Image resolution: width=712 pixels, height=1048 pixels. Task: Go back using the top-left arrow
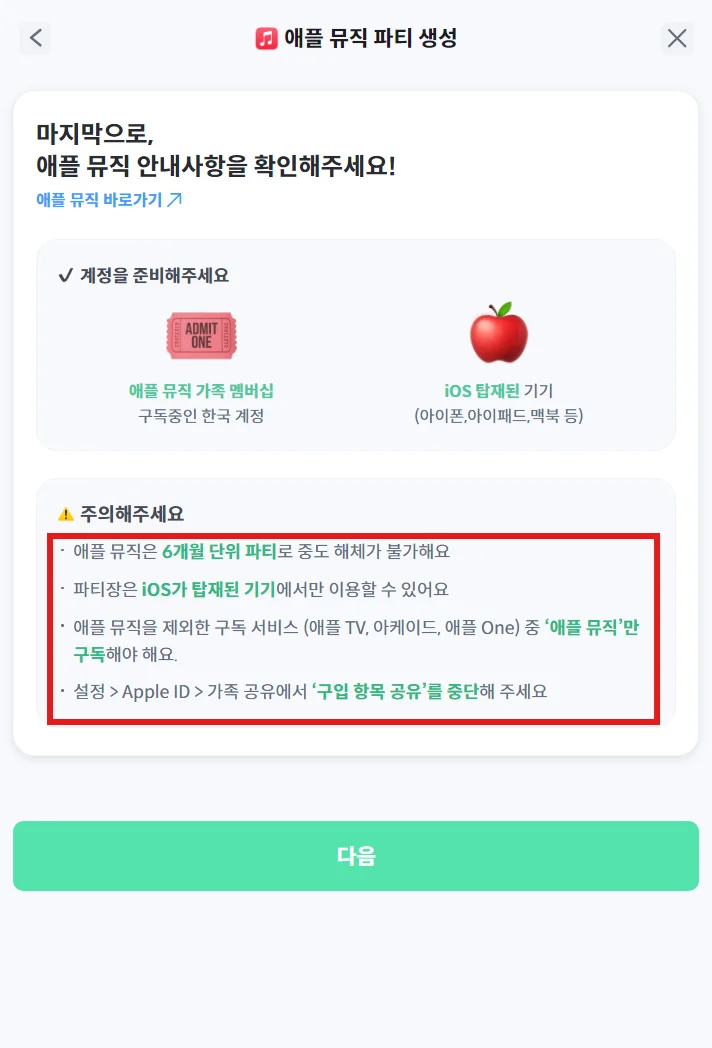coord(36,39)
